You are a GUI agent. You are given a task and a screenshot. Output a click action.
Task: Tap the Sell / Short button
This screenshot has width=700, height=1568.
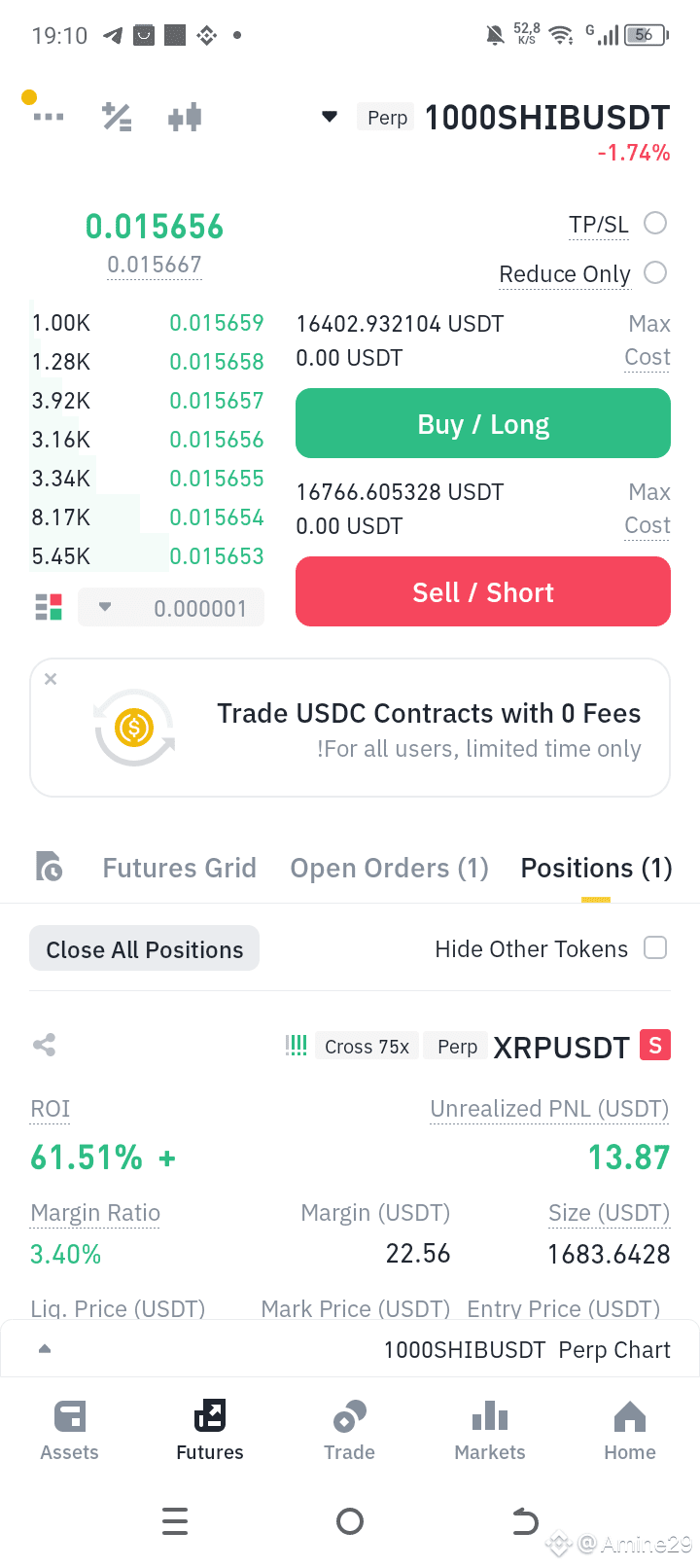click(483, 591)
